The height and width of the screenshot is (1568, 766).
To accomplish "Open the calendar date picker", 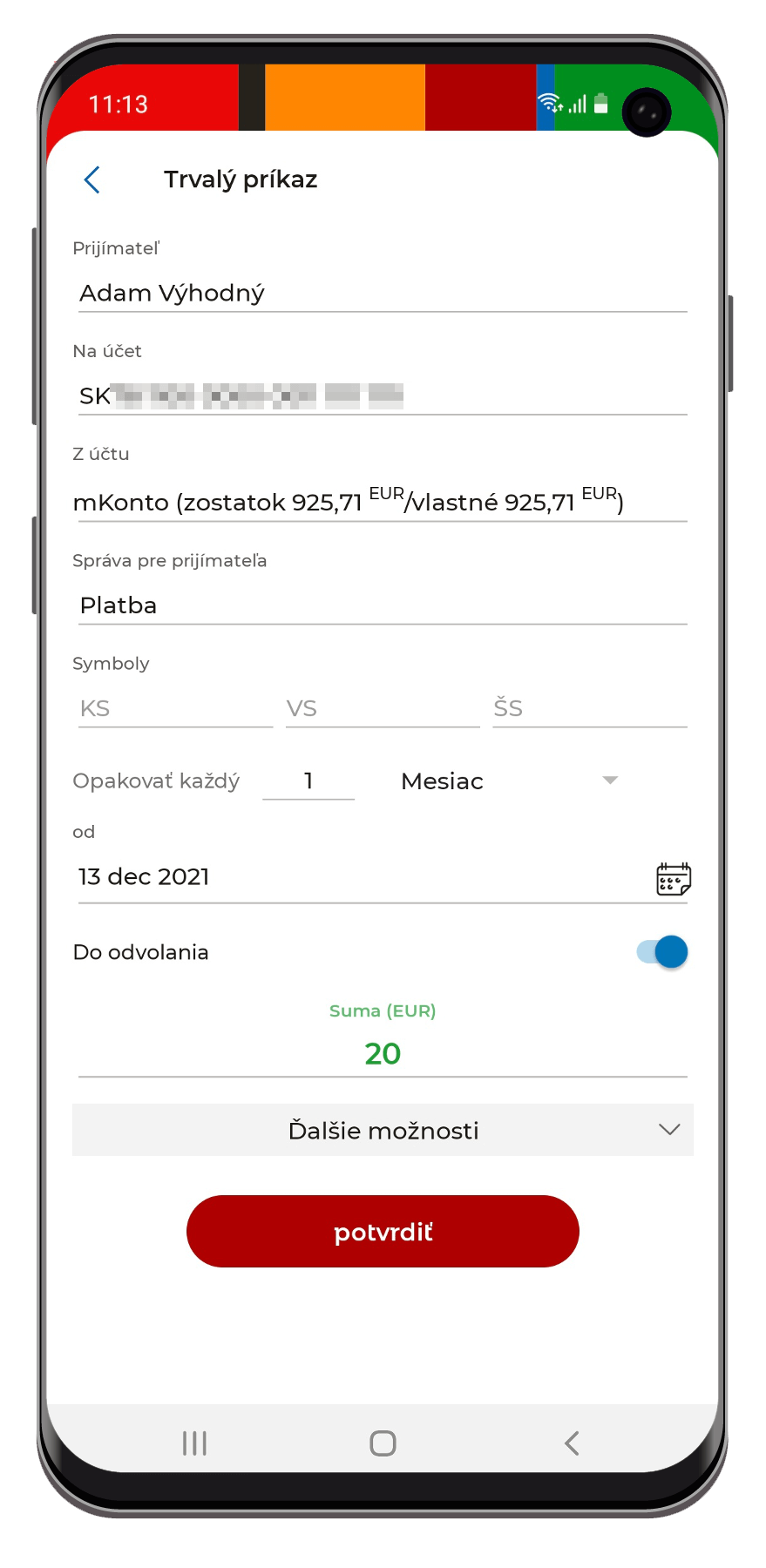I will coord(674,879).
